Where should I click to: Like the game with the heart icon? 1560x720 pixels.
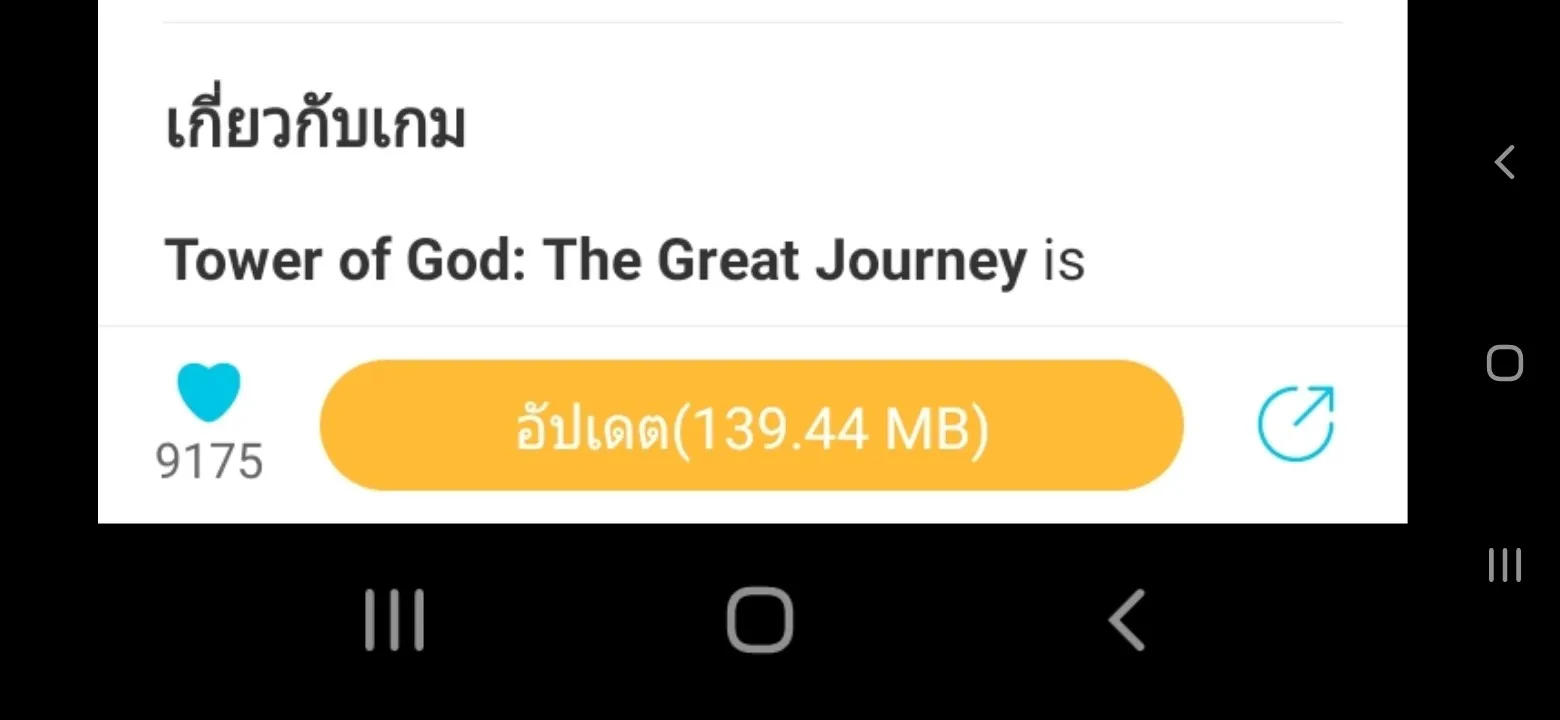pyautogui.click(x=209, y=392)
